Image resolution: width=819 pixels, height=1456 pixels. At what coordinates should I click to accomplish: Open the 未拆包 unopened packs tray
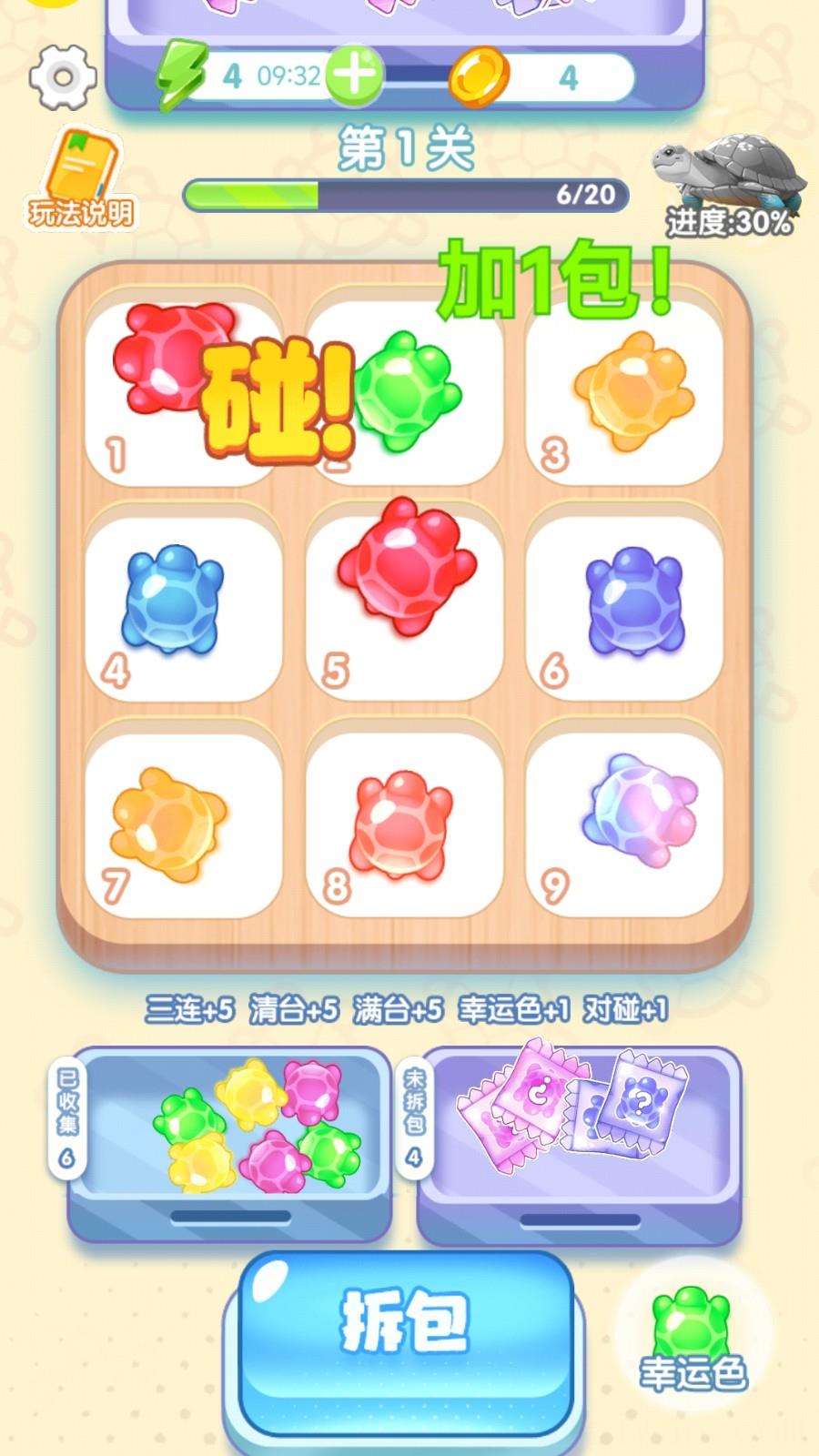[579, 1137]
